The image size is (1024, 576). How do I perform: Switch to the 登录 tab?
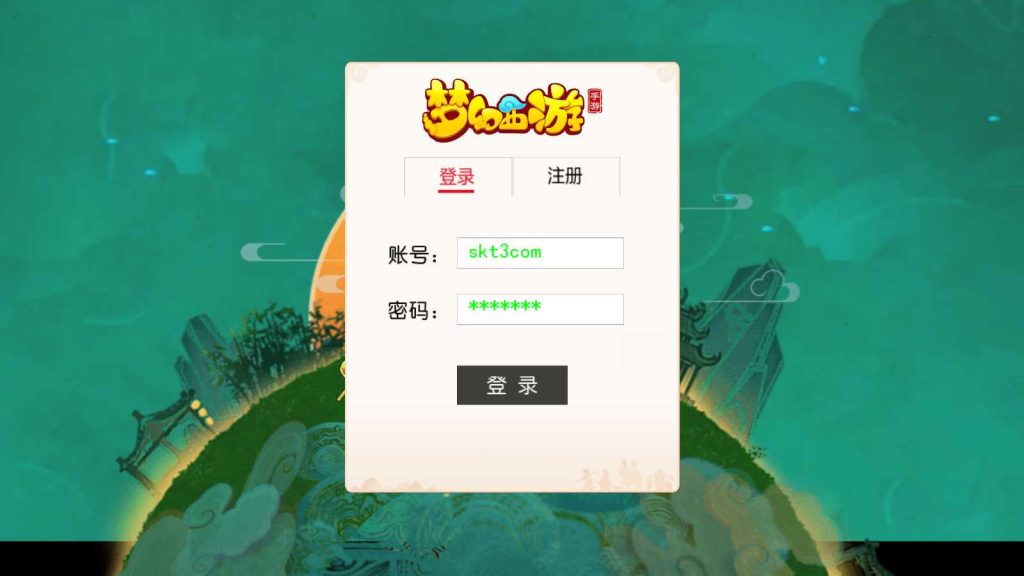(x=457, y=177)
